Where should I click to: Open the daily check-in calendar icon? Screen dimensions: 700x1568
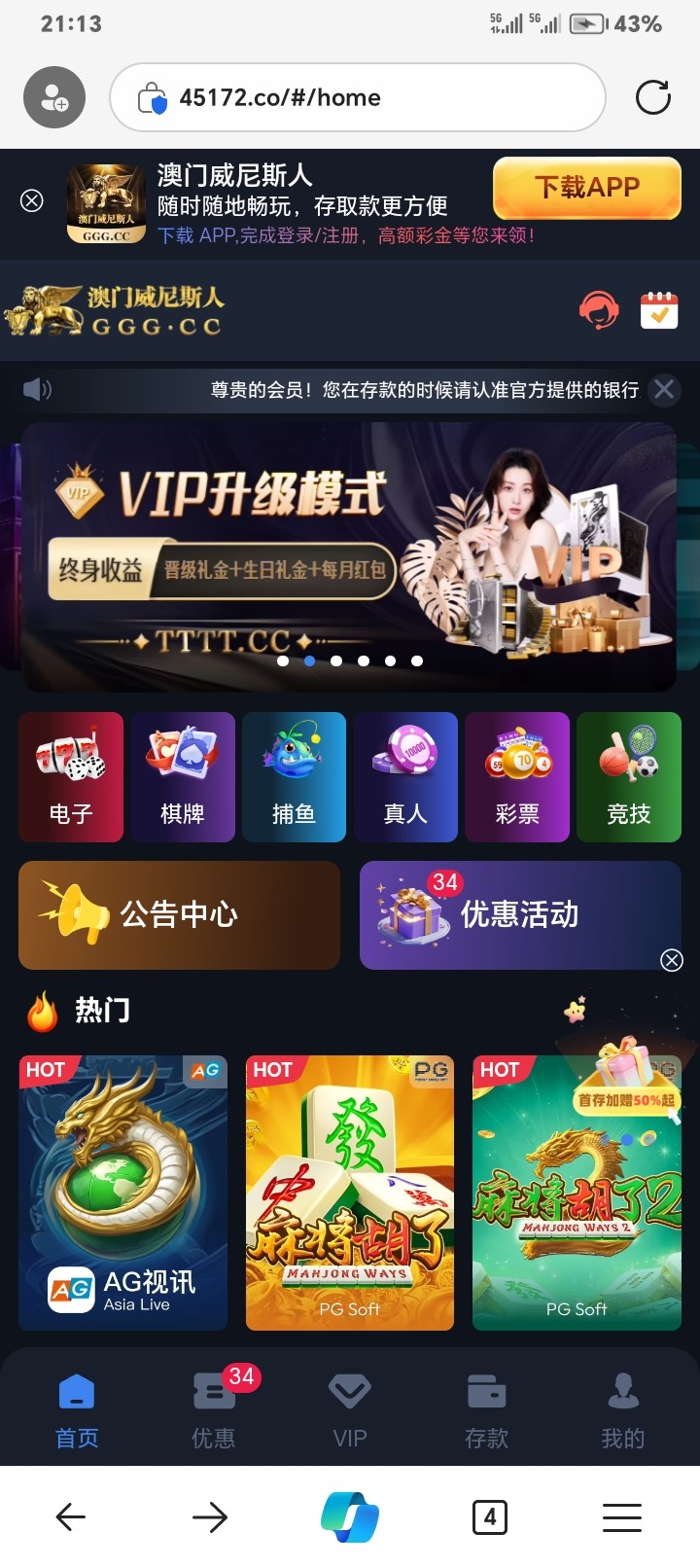click(x=659, y=311)
